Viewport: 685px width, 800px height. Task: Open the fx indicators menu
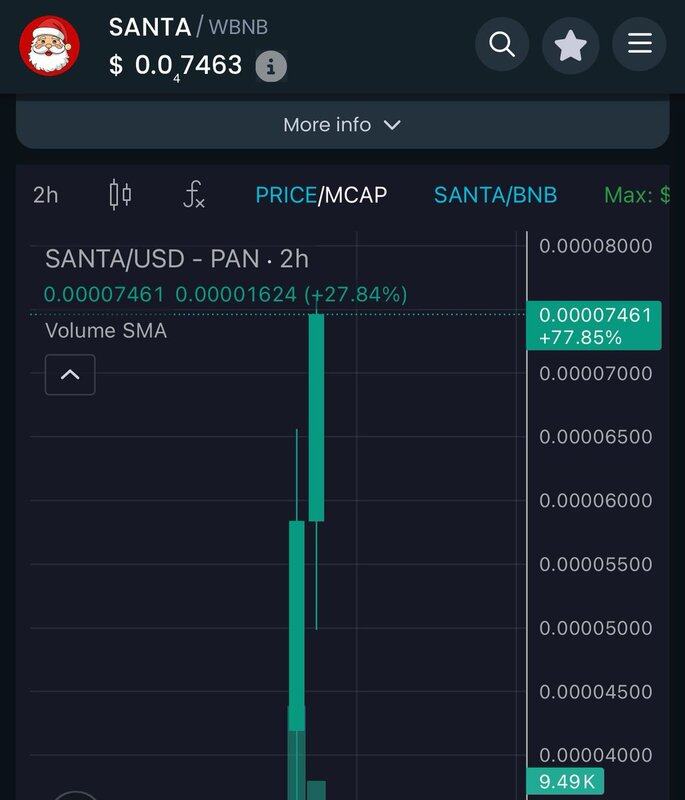[194, 195]
